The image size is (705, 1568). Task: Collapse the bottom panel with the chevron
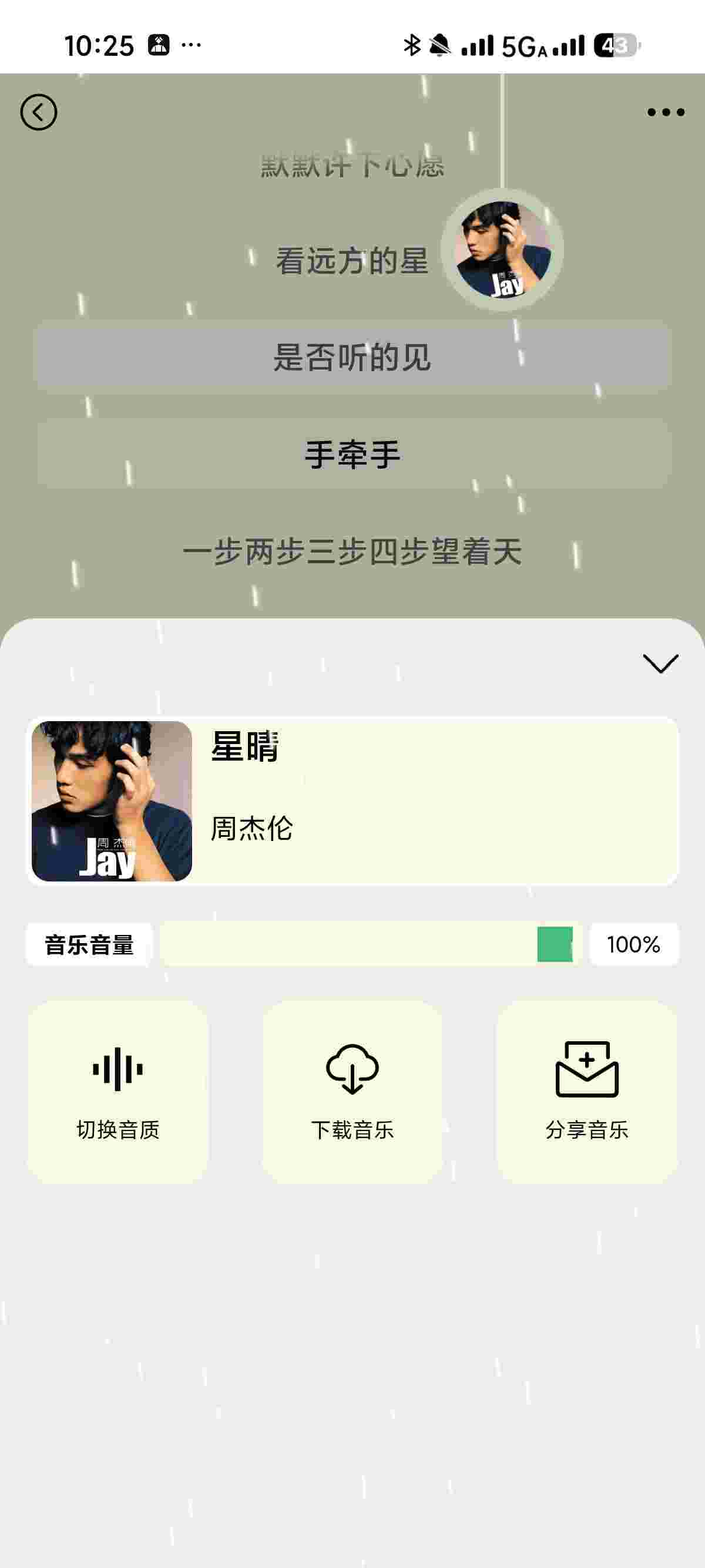coord(660,664)
